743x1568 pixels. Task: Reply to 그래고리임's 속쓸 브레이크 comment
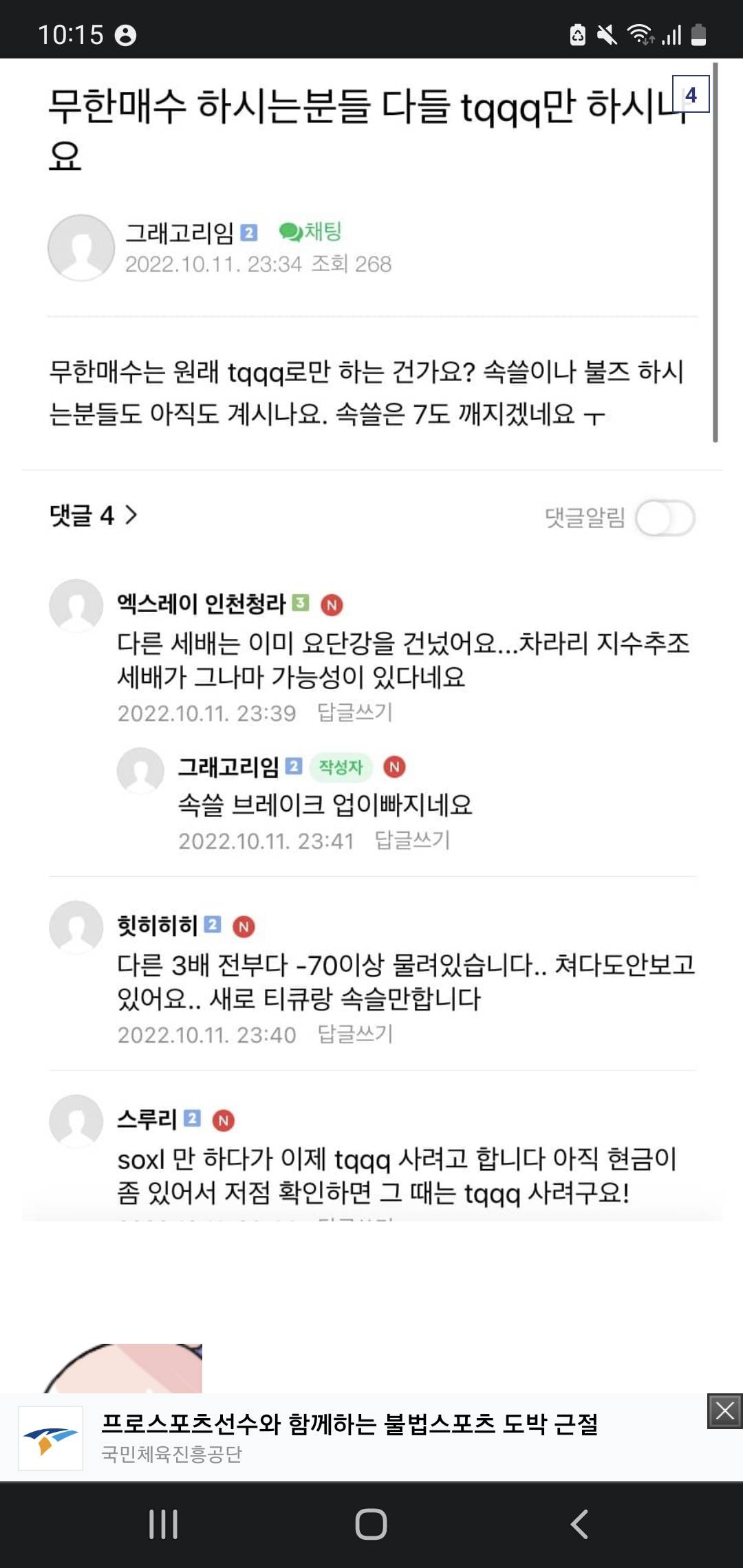tap(412, 840)
